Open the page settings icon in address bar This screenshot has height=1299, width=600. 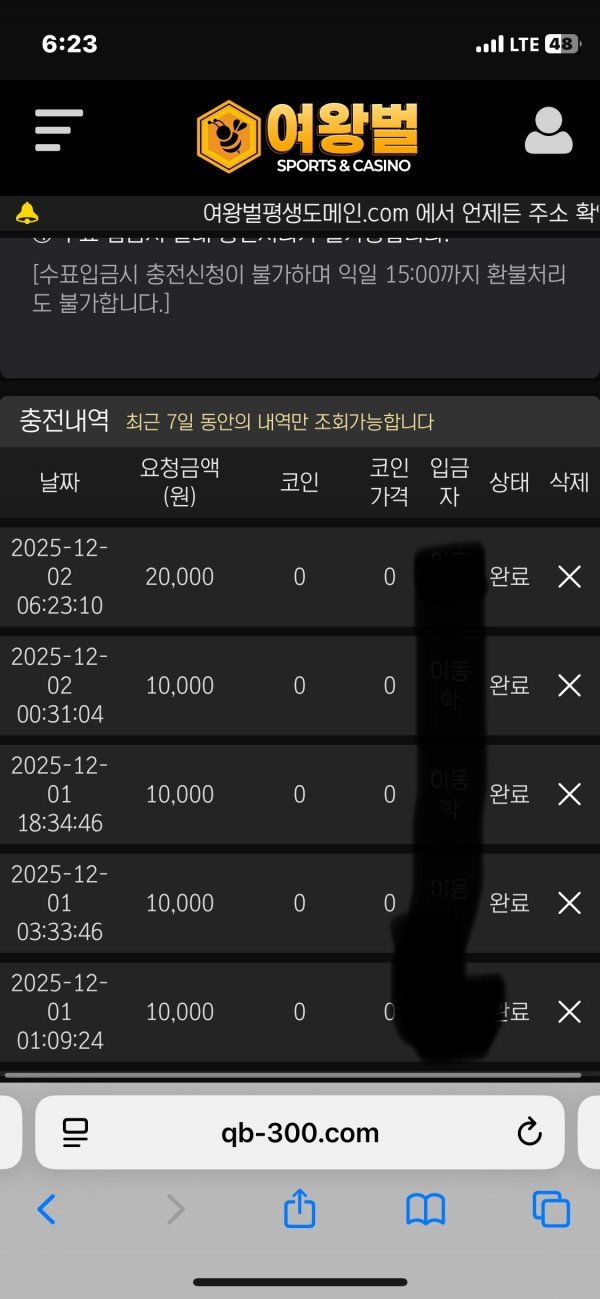[76, 1133]
